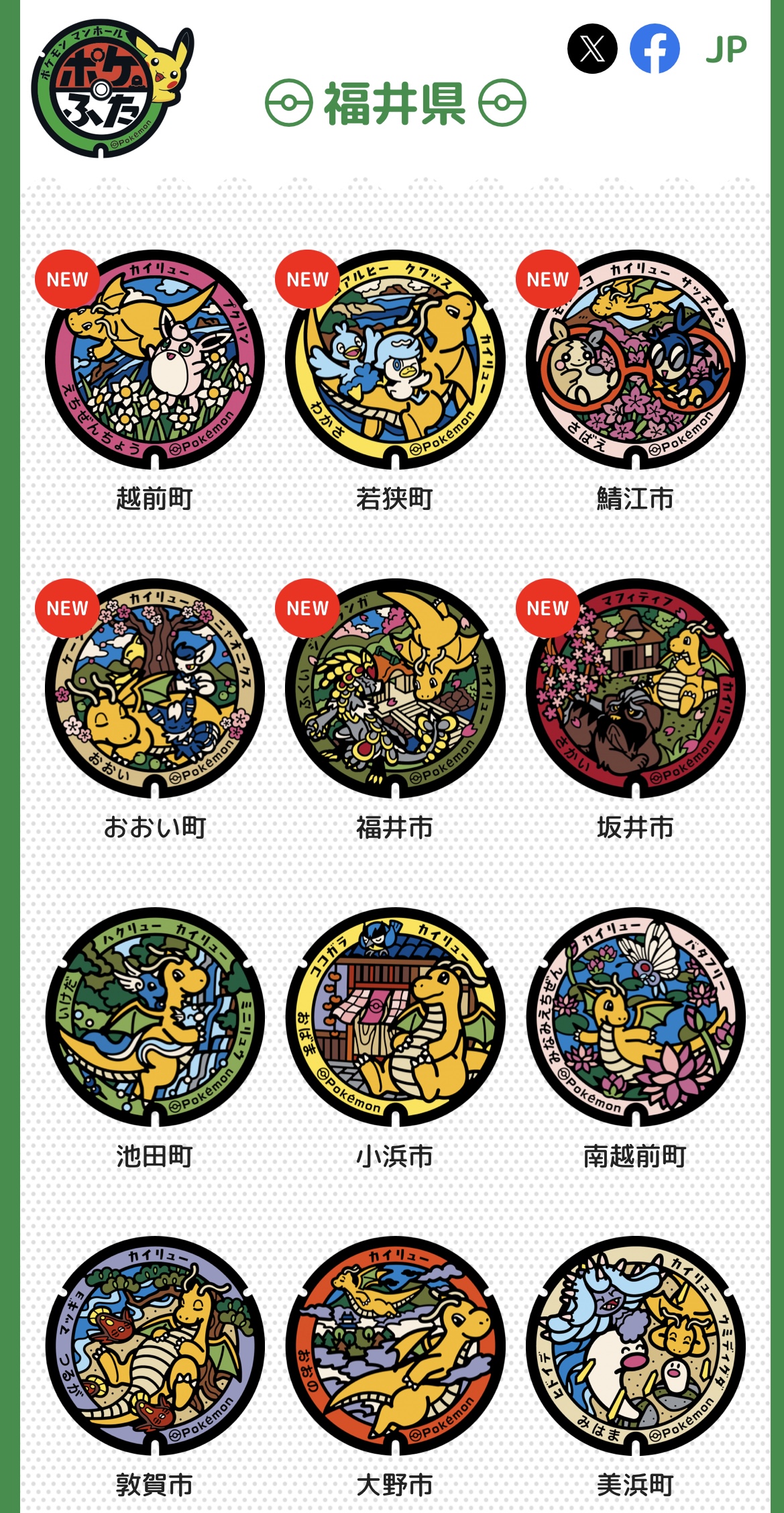Share the page on X
784x1513 pixels.
coord(592,48)
